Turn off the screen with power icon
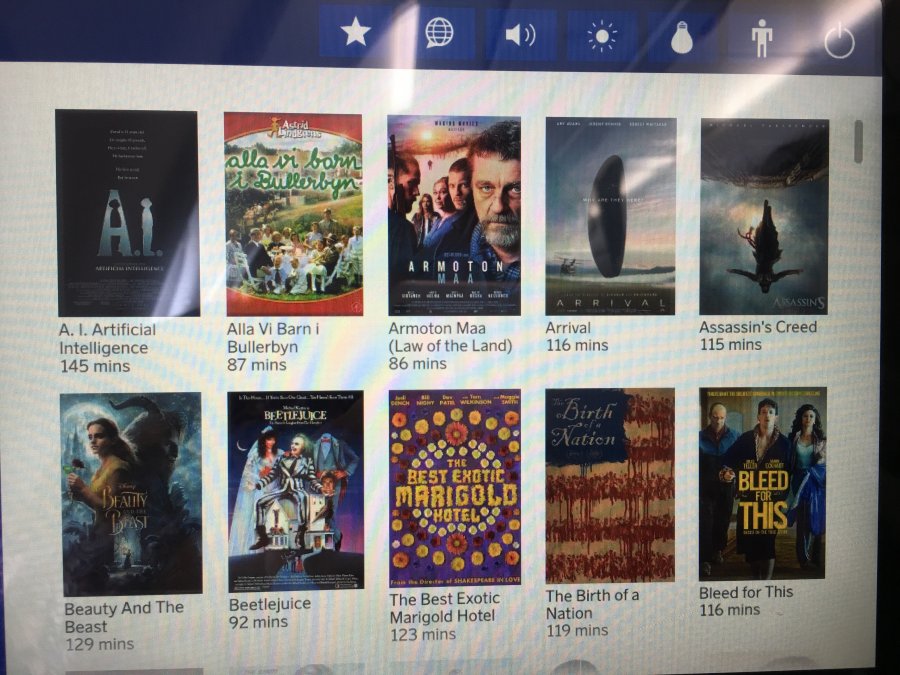The image size is (900, 675). 840,41
